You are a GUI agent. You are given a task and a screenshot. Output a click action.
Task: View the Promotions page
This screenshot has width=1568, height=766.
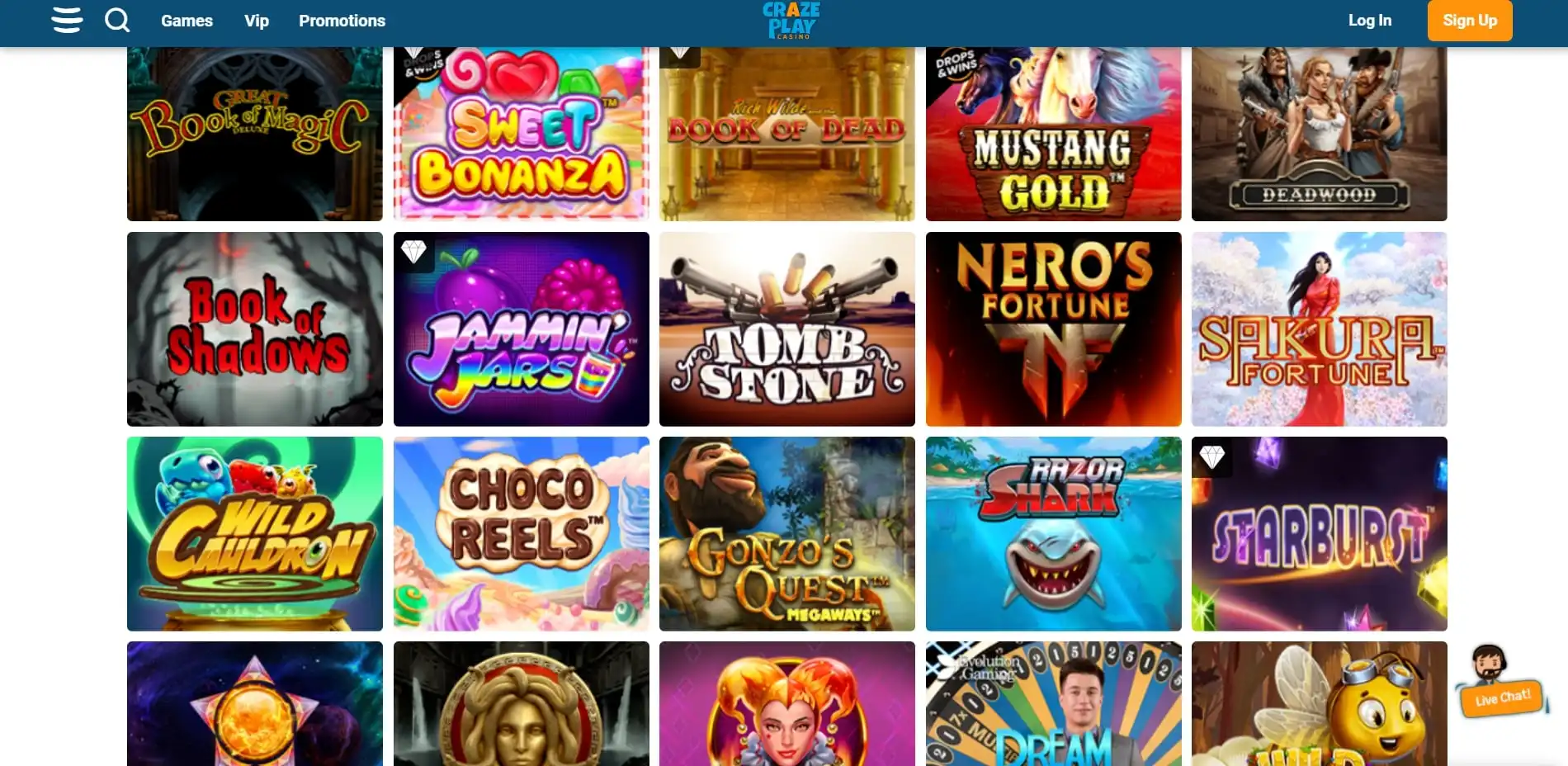pyautogui.click(x=342, y=21)
